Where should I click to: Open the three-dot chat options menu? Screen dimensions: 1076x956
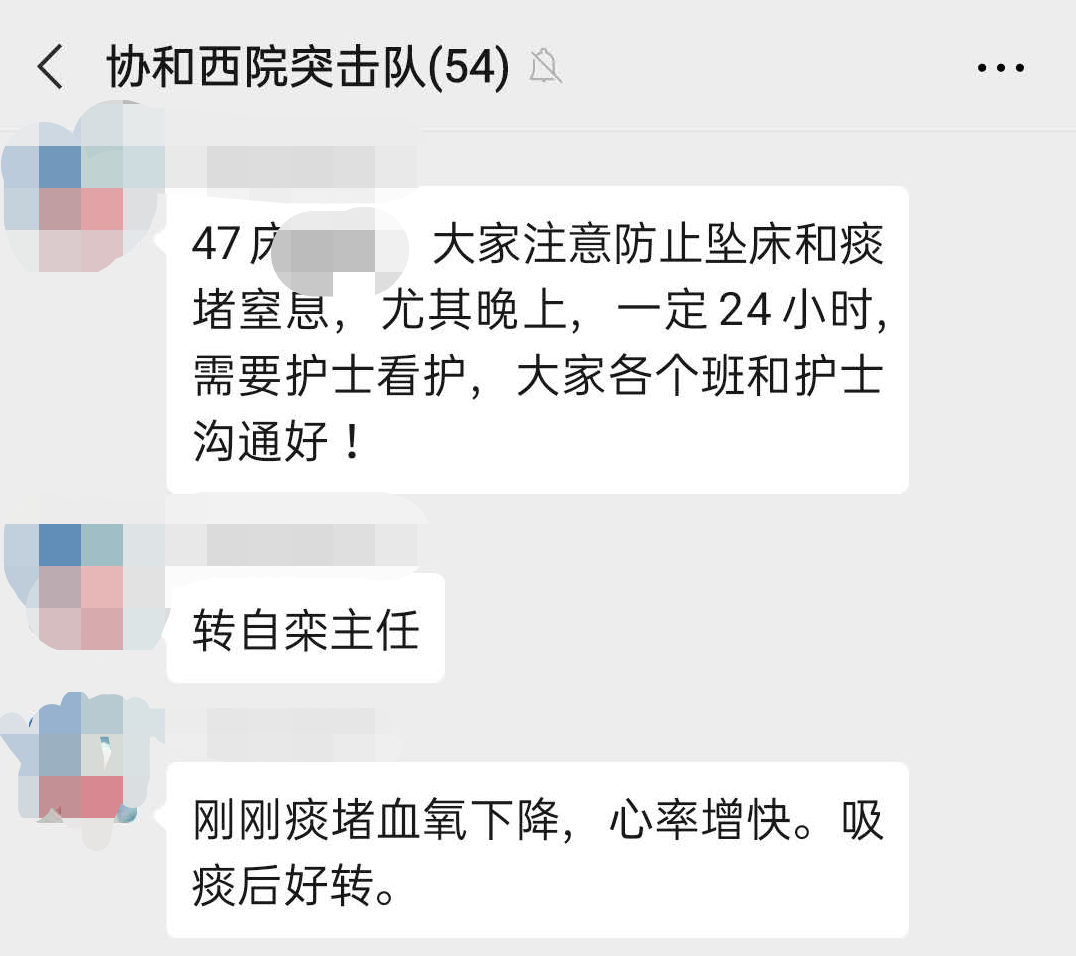[1000, 68]
